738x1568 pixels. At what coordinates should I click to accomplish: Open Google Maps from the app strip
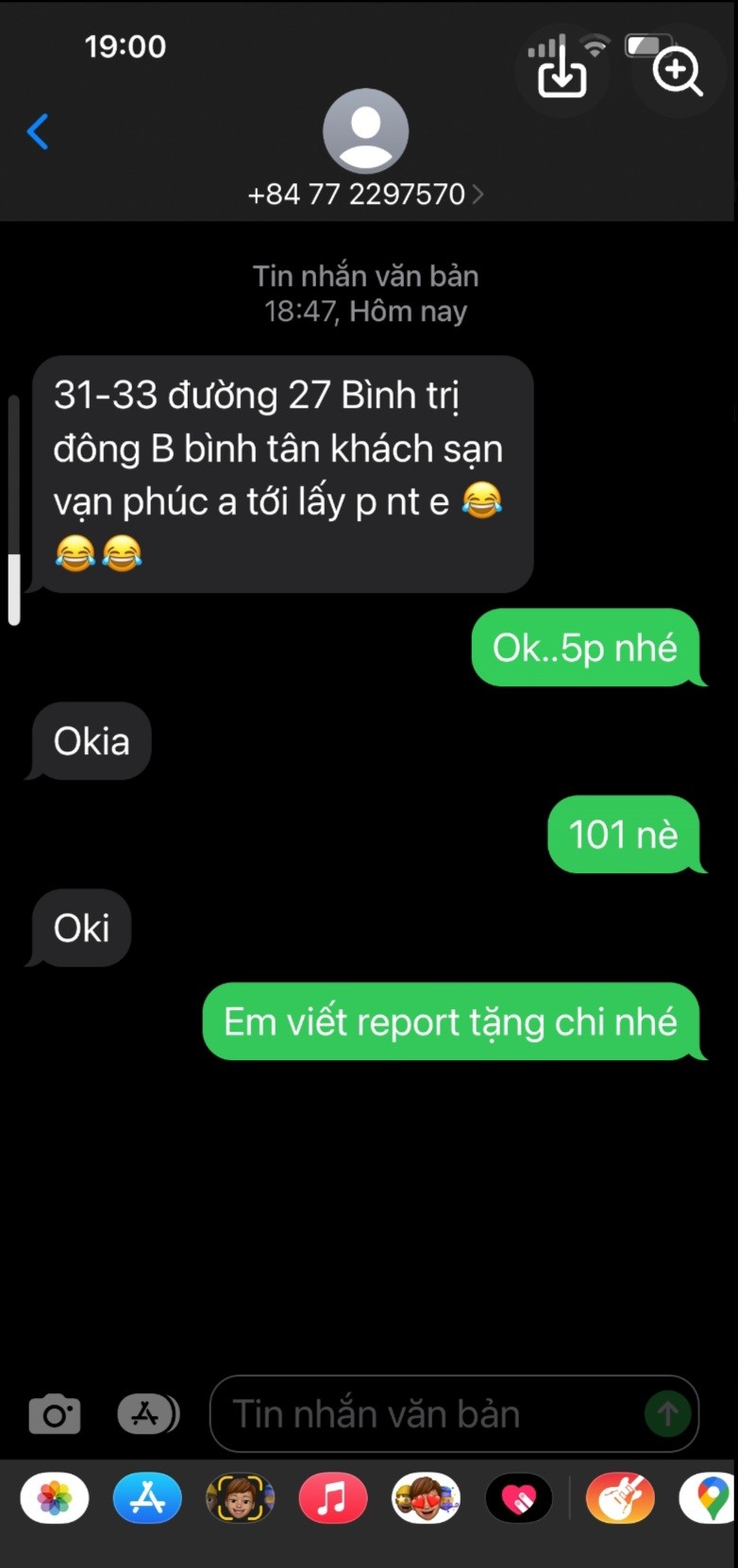click(x=710, y=1498)
